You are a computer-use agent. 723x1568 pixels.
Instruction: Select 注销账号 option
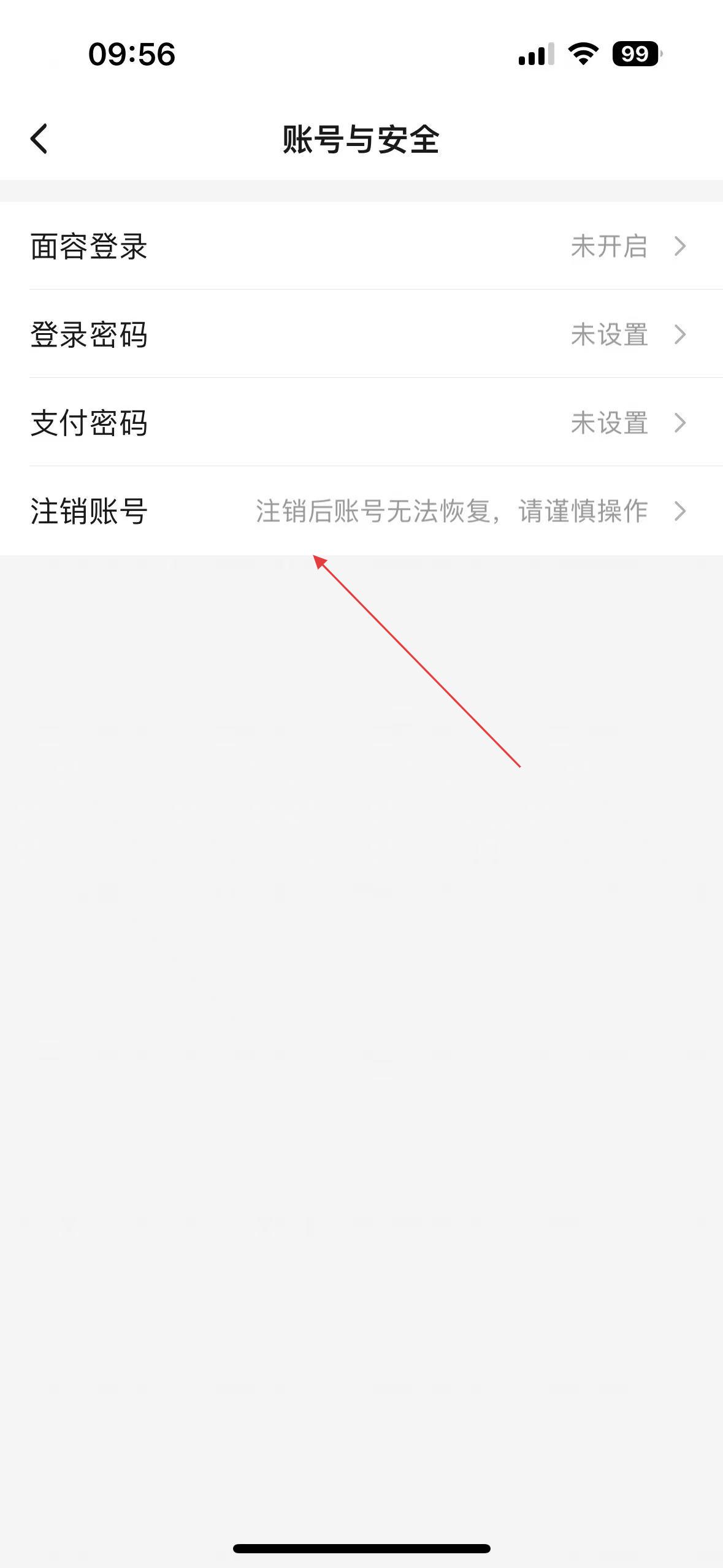(x=361, y=511)
